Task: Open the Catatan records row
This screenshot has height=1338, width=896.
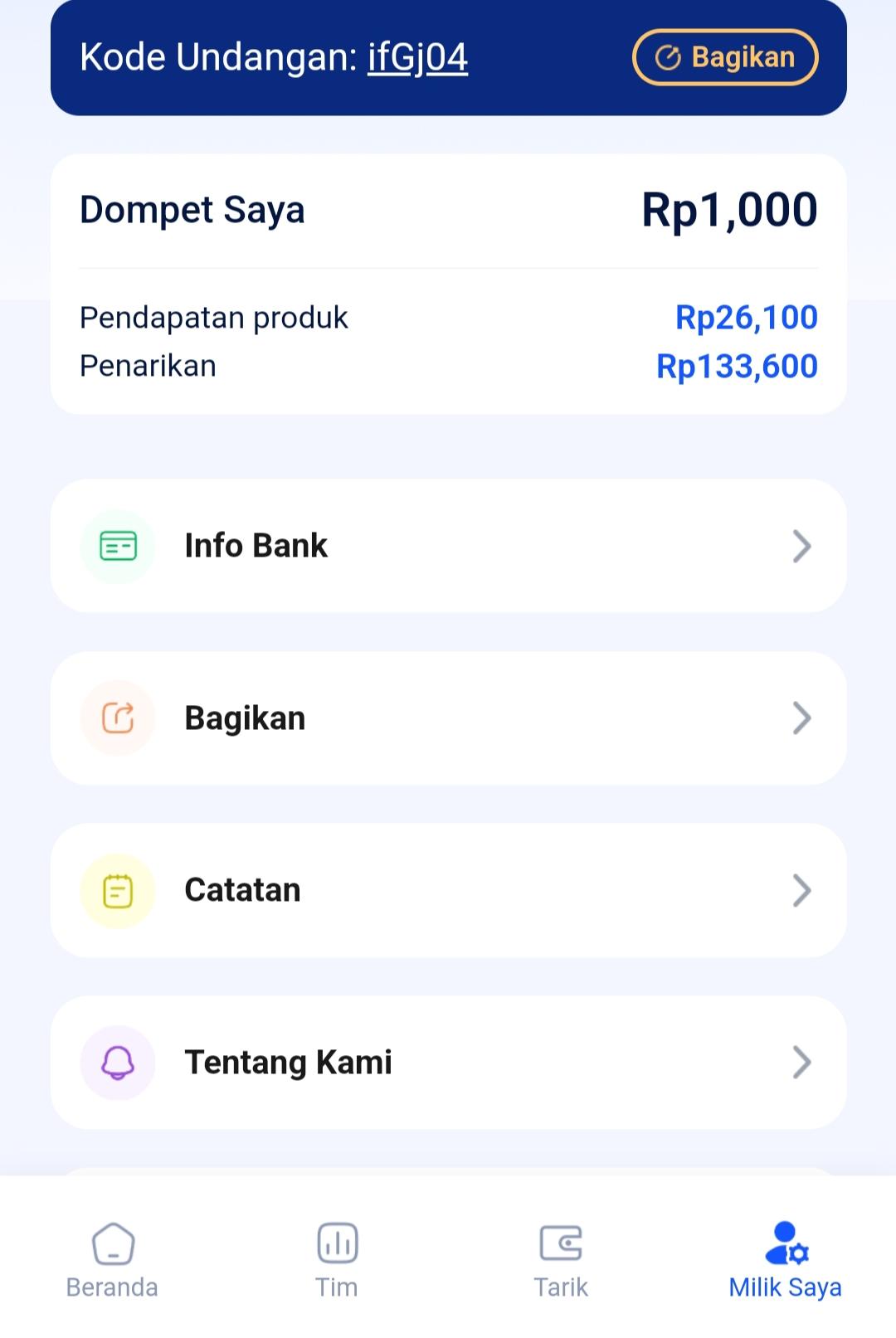Action: point(448,890)
